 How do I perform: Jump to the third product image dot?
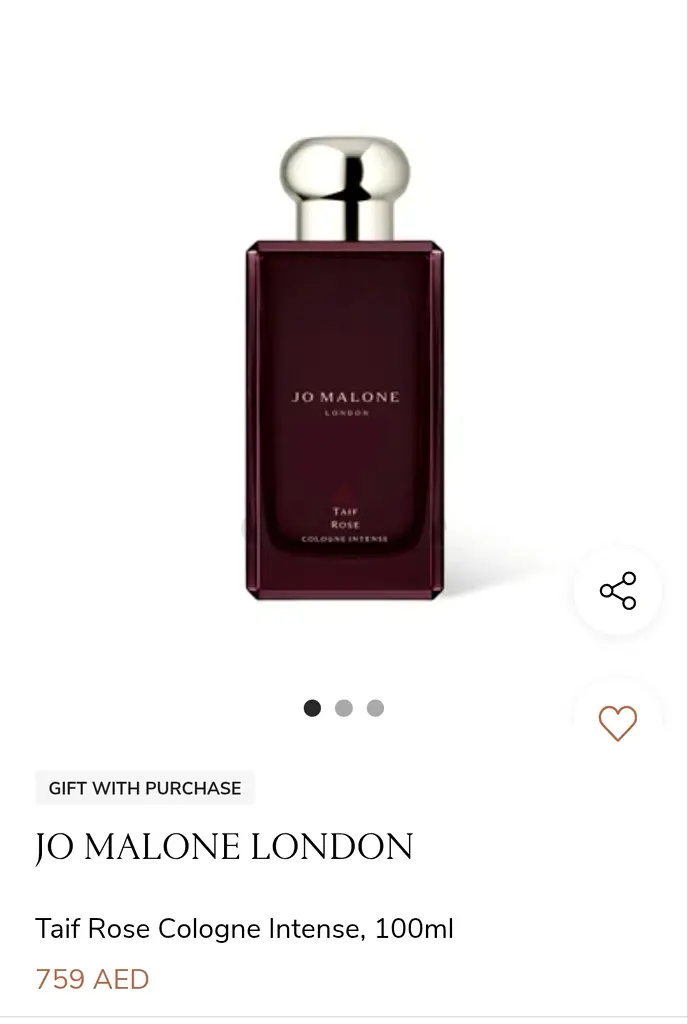(x=375, y=708)
